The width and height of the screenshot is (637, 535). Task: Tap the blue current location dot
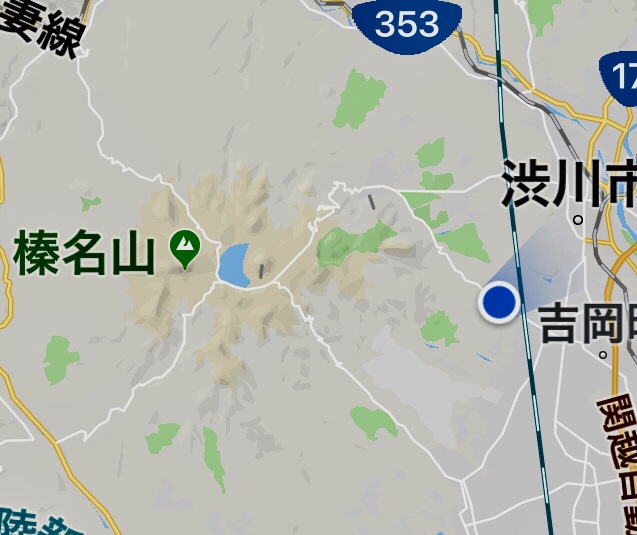click(x=499, y=302)
